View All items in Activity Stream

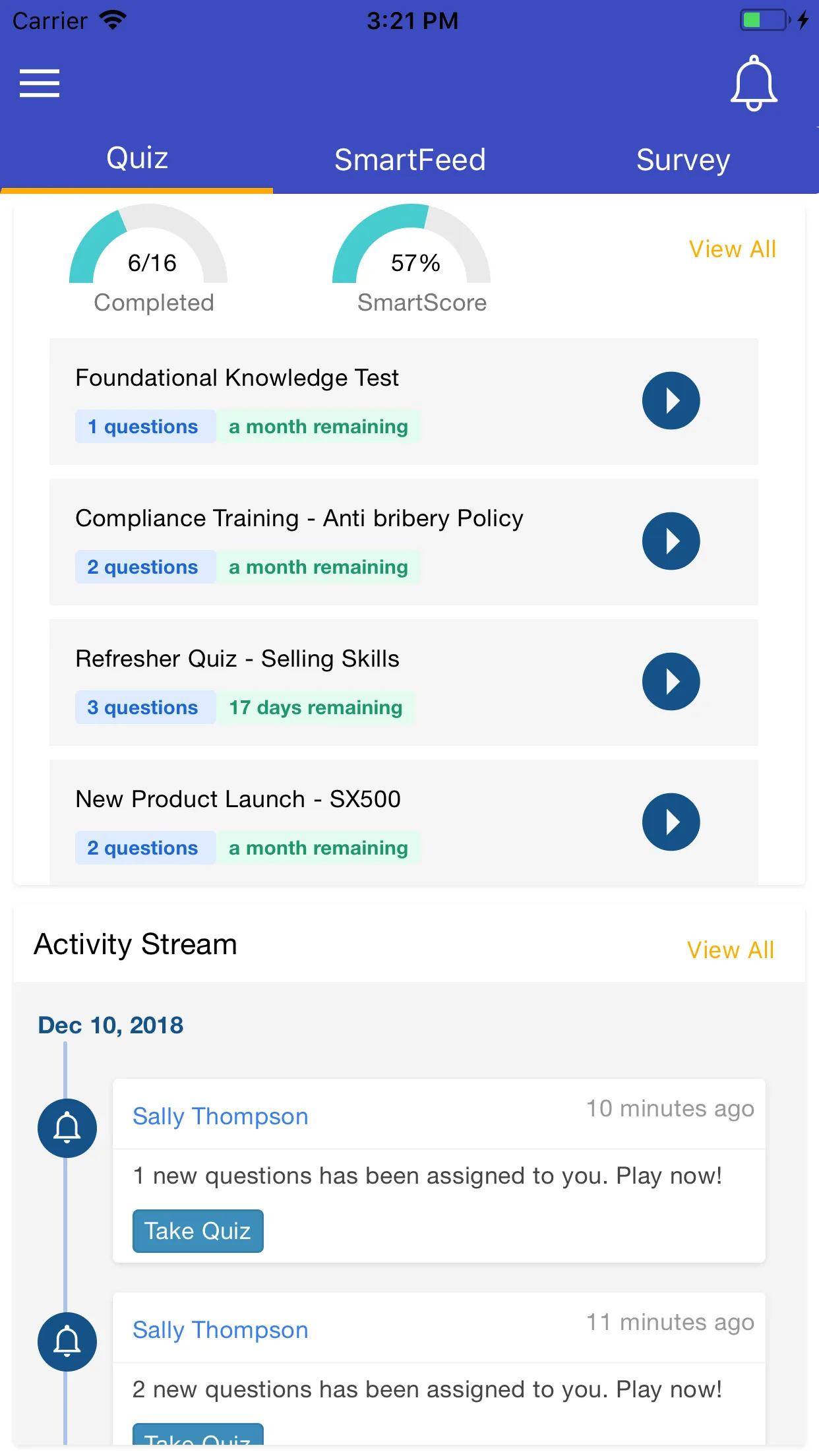click(731, 950)
